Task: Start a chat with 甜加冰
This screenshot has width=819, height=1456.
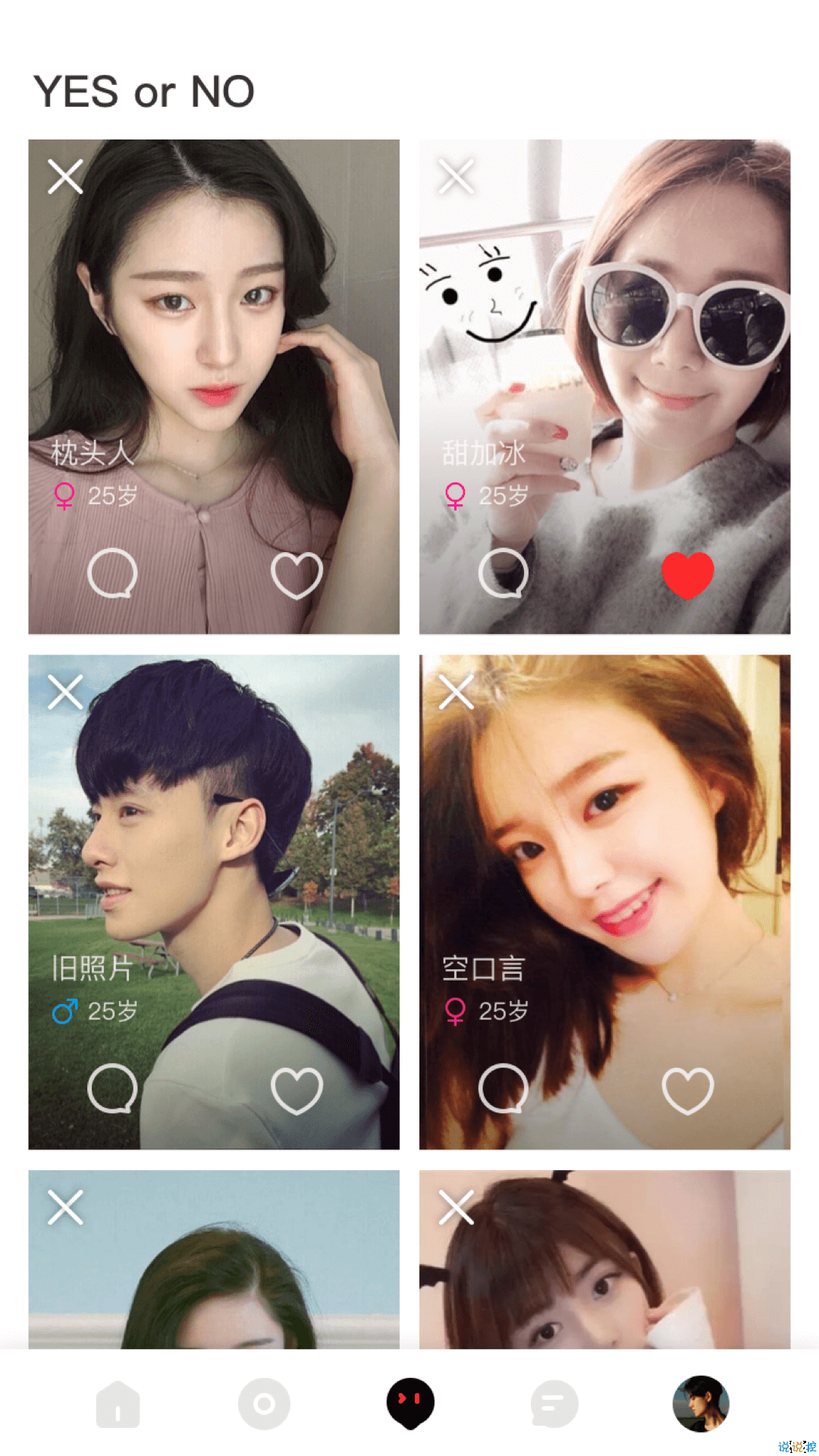Action: (x=503, y=573)
